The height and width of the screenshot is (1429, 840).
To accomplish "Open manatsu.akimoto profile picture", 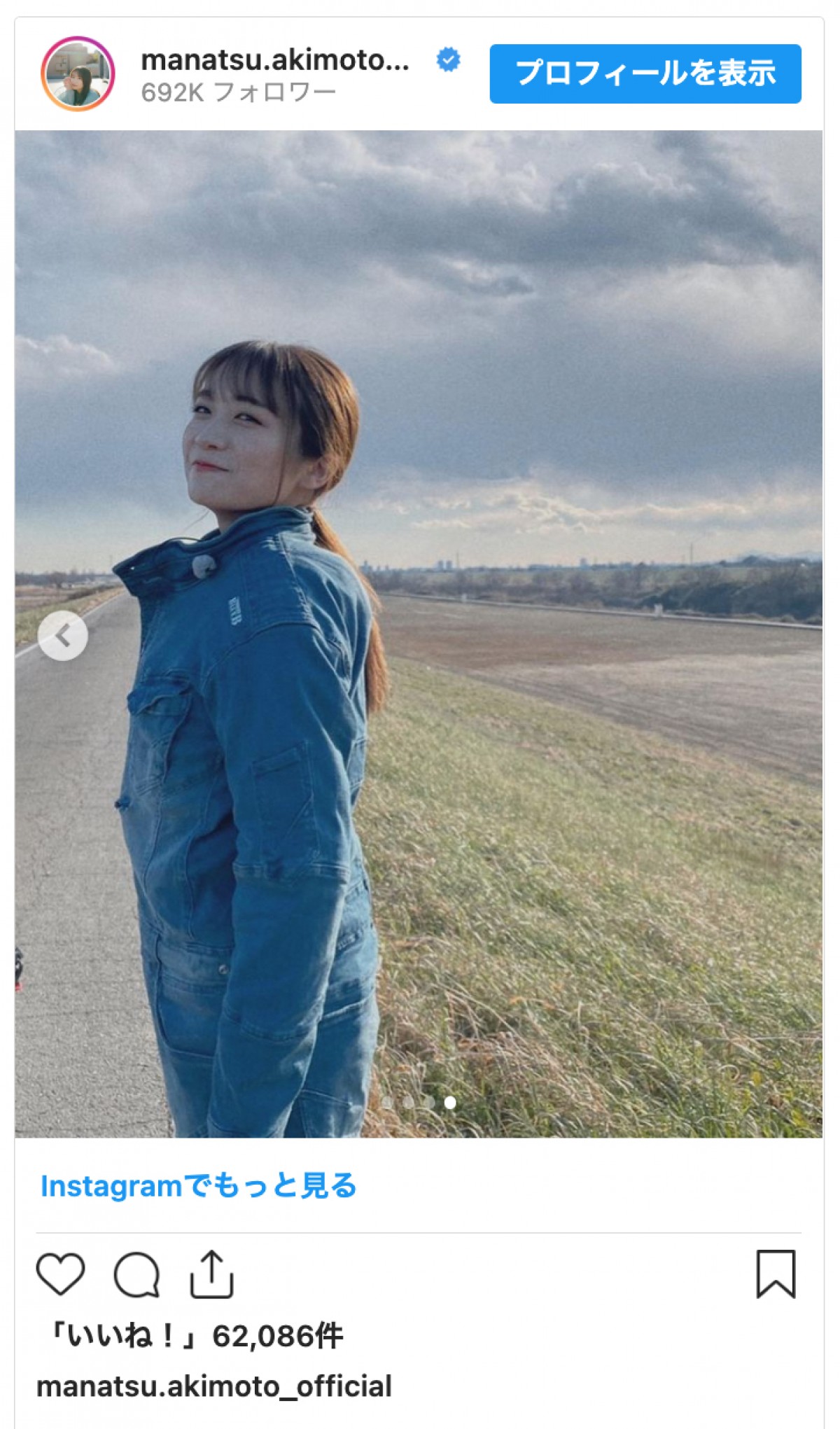I will 78,74.
